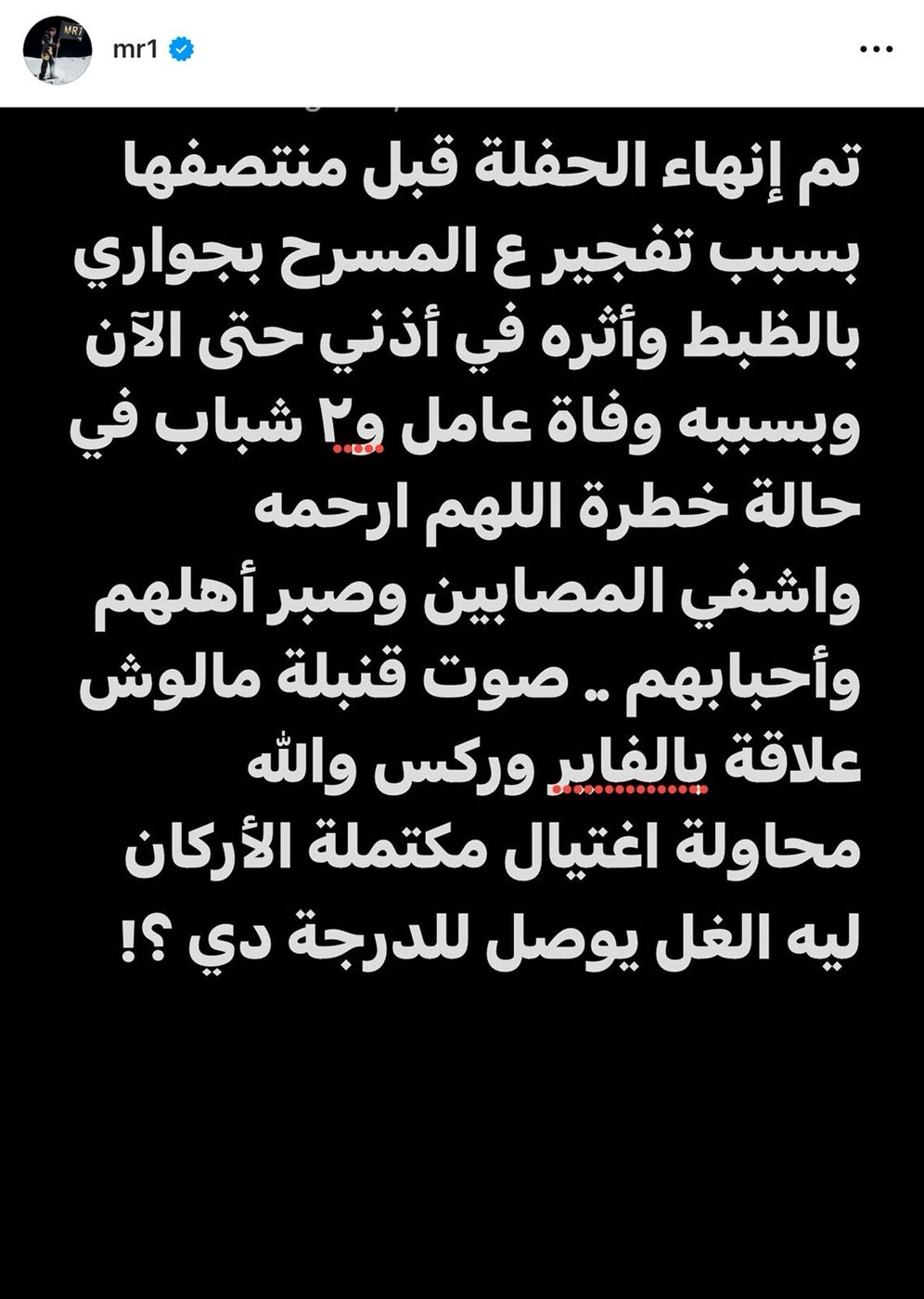Click the black post image
This screenshot has width=924, height=1299.
pos(462,1113)
